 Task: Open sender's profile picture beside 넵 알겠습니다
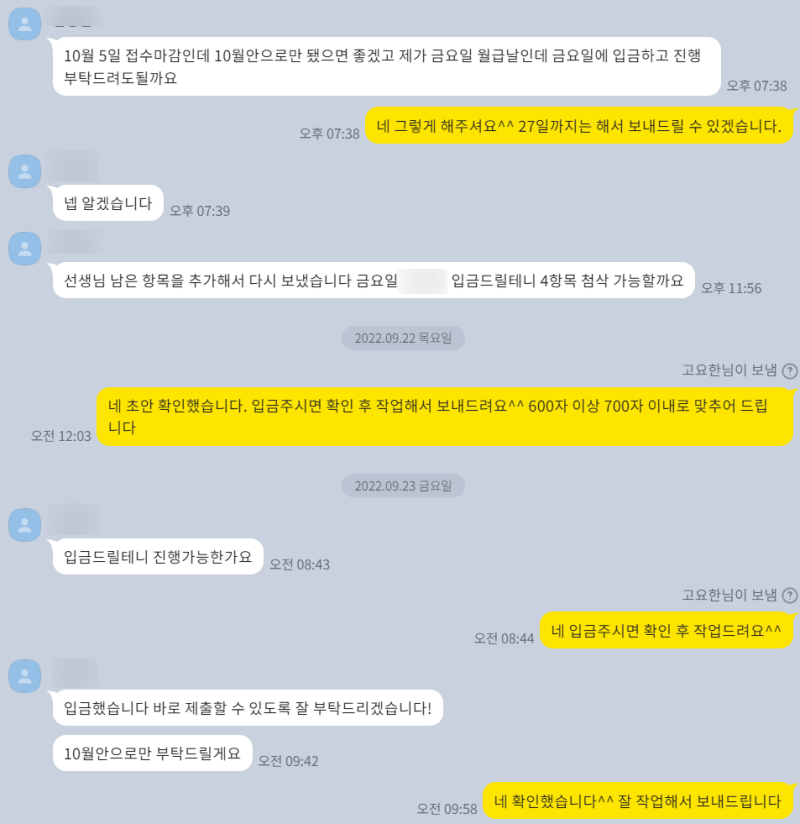[25, 171]
